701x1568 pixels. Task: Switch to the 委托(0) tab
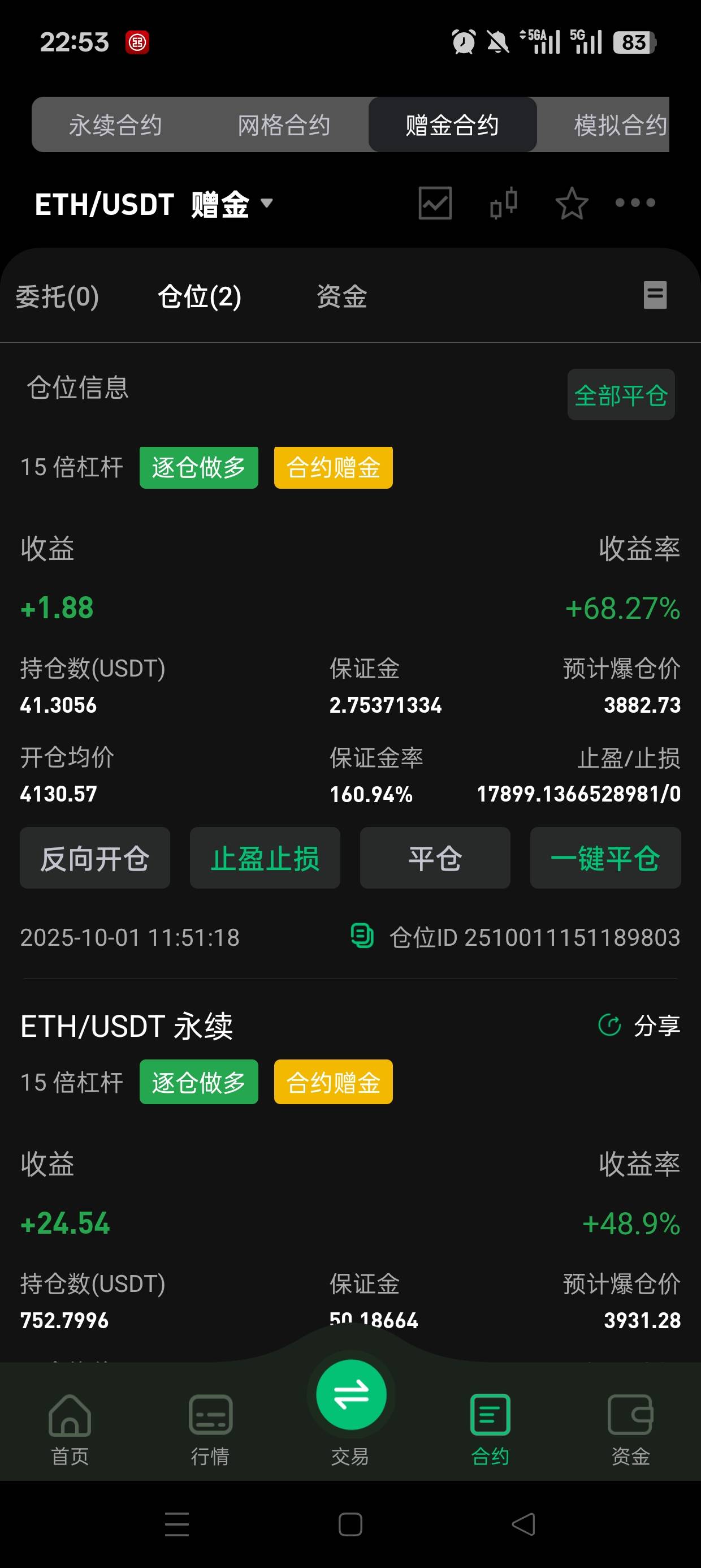pos(57,297)
